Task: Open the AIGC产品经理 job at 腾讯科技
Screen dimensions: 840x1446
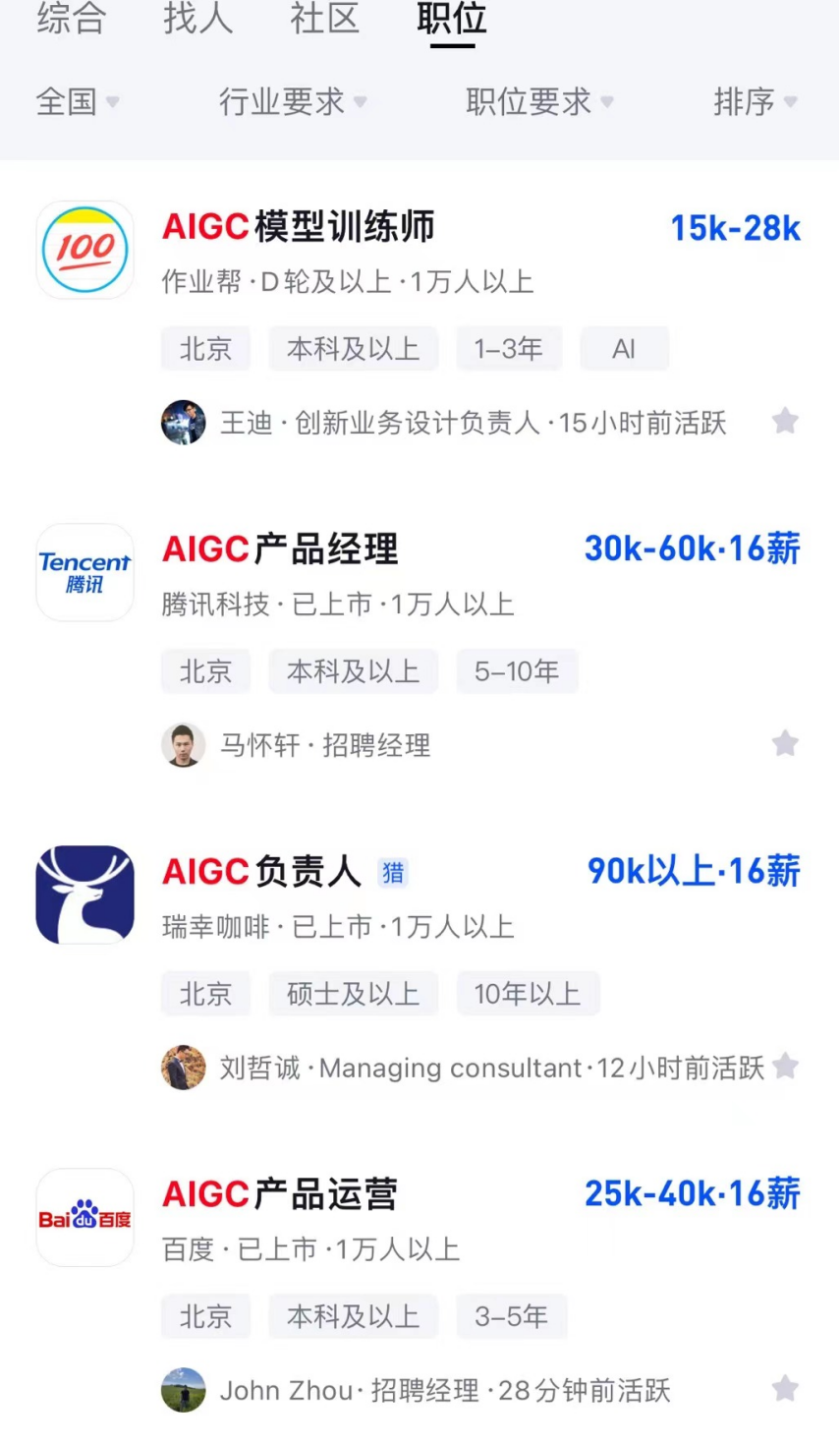Action: (281, 549)
